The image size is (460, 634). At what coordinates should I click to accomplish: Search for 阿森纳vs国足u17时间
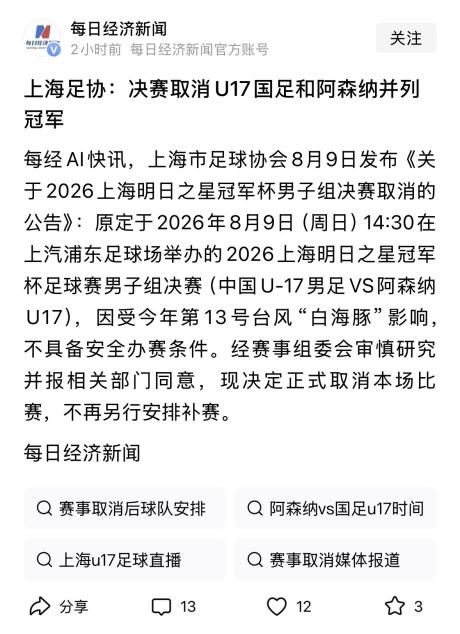(x=336, y=508)
